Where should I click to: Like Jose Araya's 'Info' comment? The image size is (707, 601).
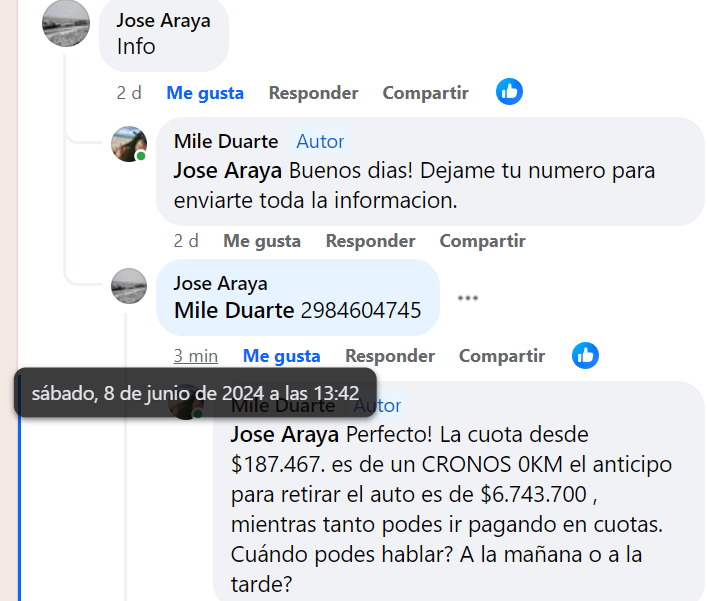(205, 93)
